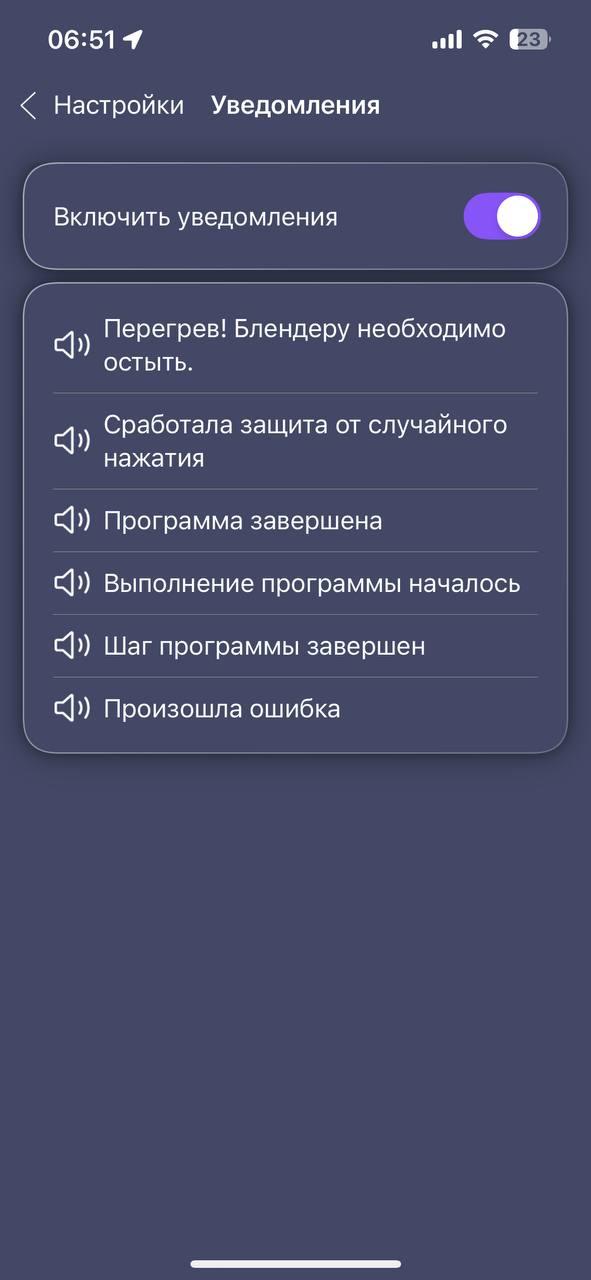Go back to Настройки
Screen dimensions: 591x1280
102,106
